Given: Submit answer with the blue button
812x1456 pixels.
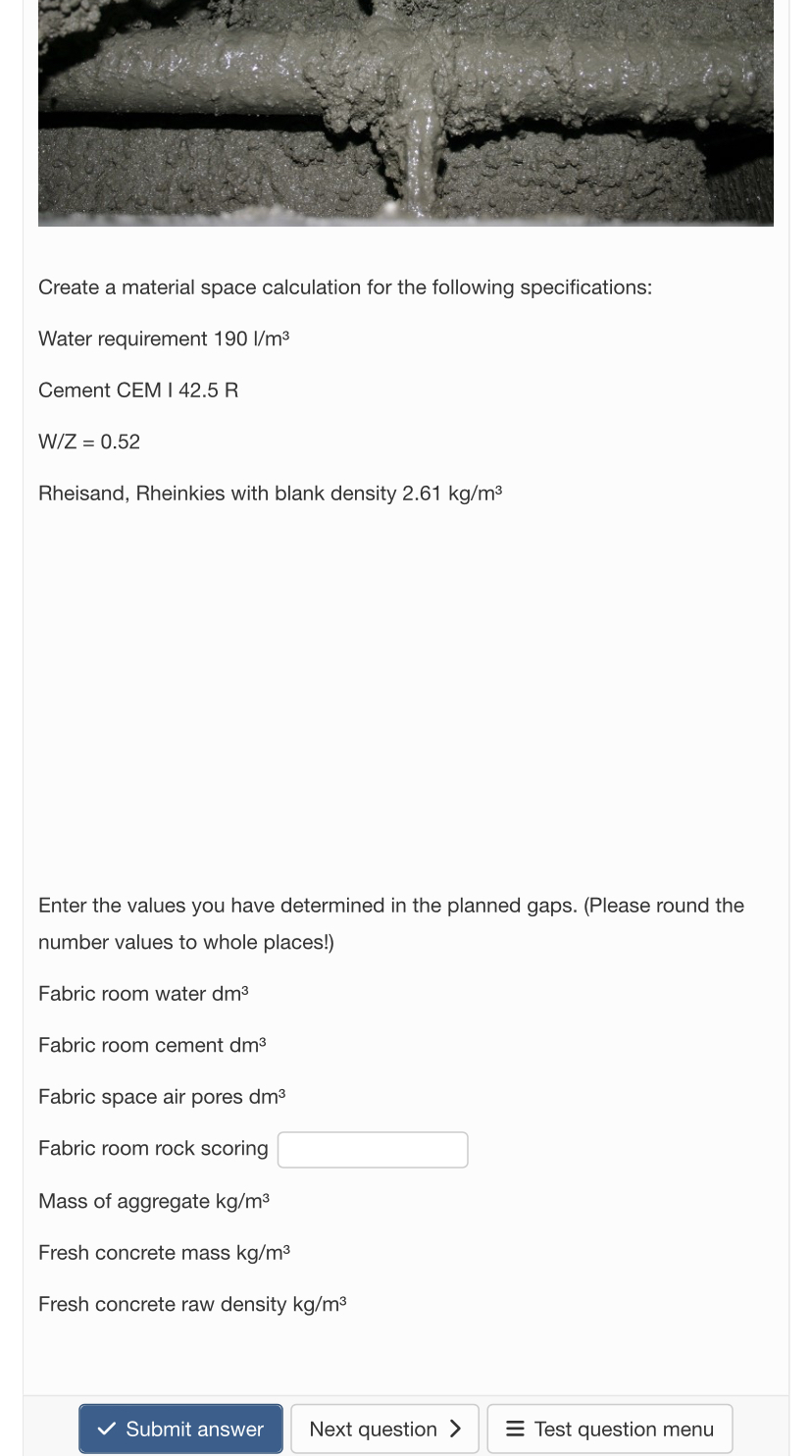Looking at the screenshot, I should click(x=180, y=1429).
